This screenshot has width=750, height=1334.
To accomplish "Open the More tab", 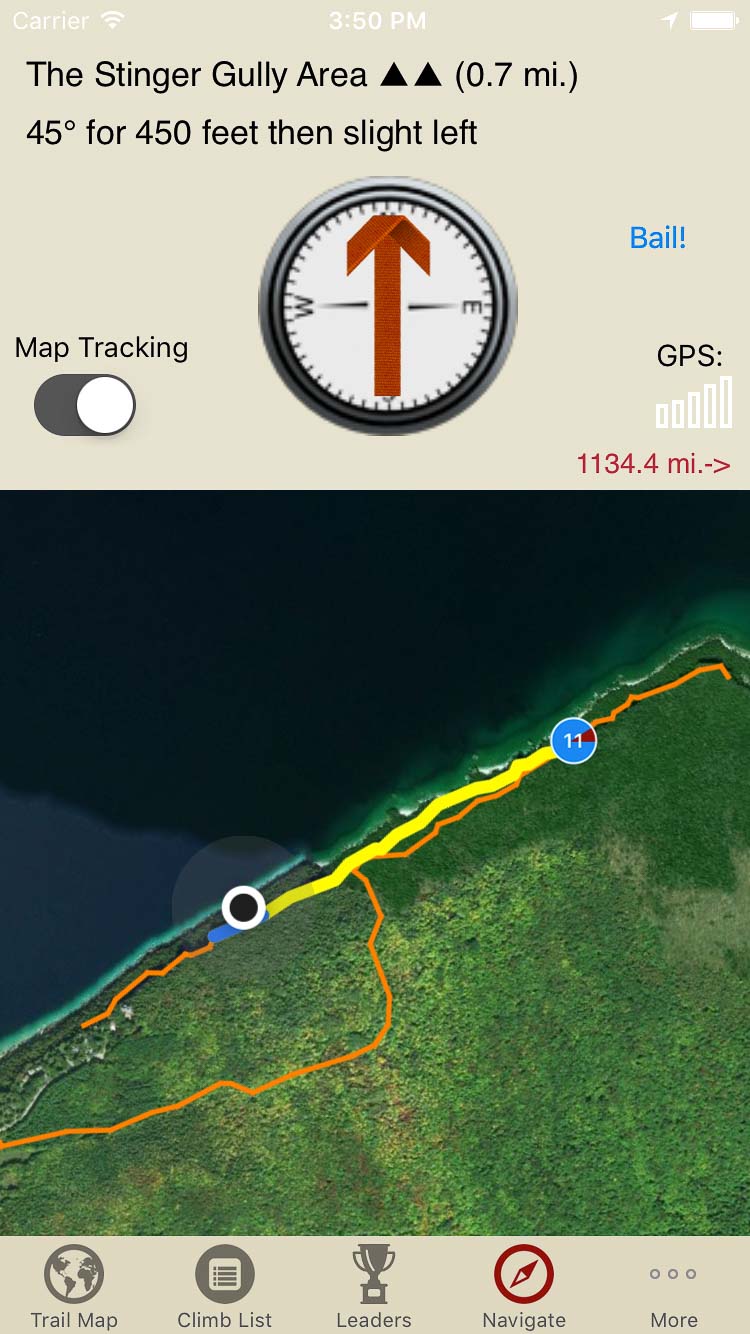I will click(x=674, y=1287).
